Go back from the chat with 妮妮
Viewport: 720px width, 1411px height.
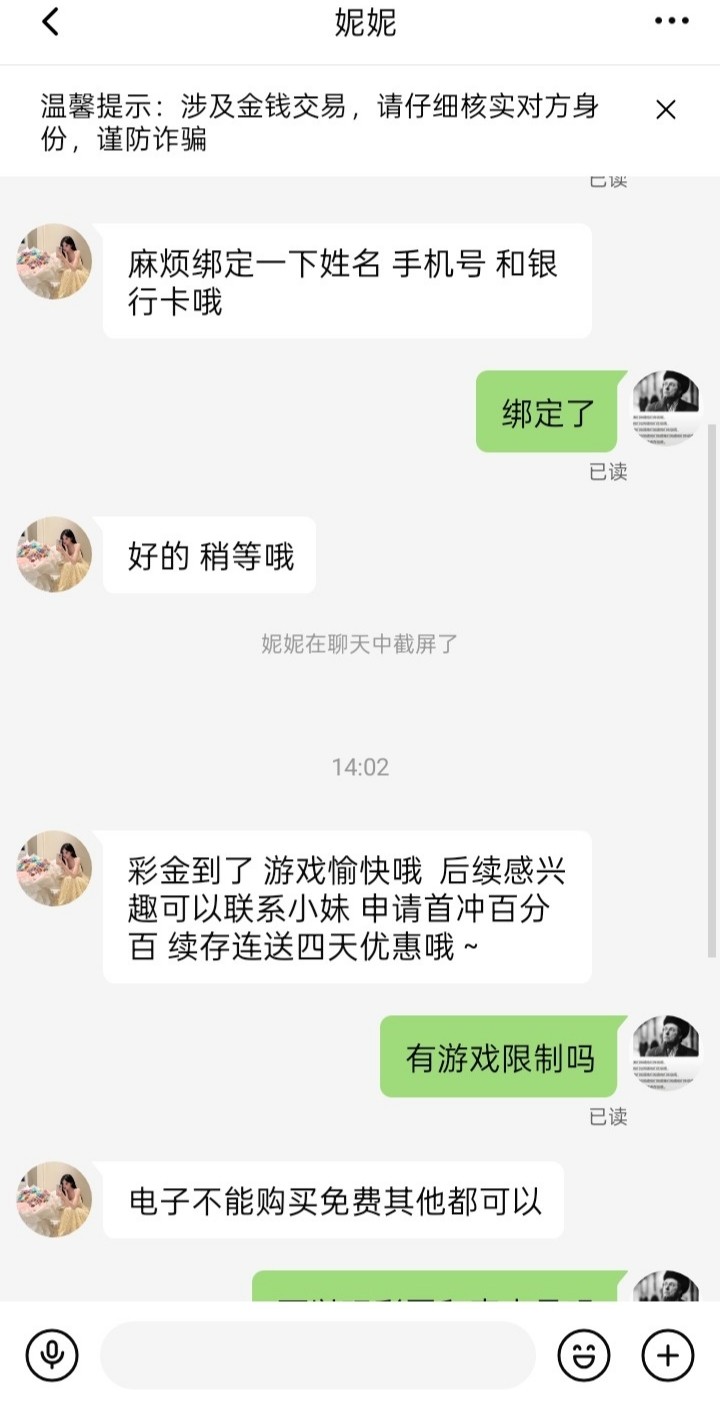51,23
